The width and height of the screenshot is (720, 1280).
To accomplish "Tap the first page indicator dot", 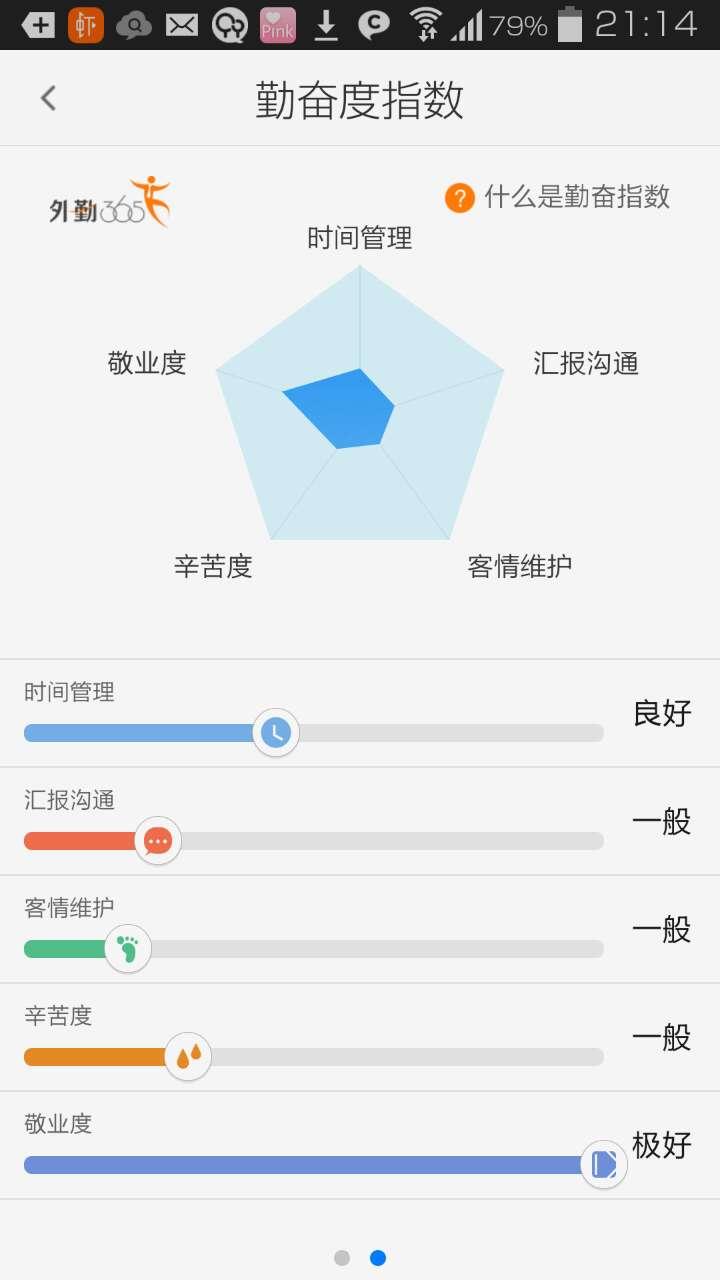I will [x=342, y=1258].
